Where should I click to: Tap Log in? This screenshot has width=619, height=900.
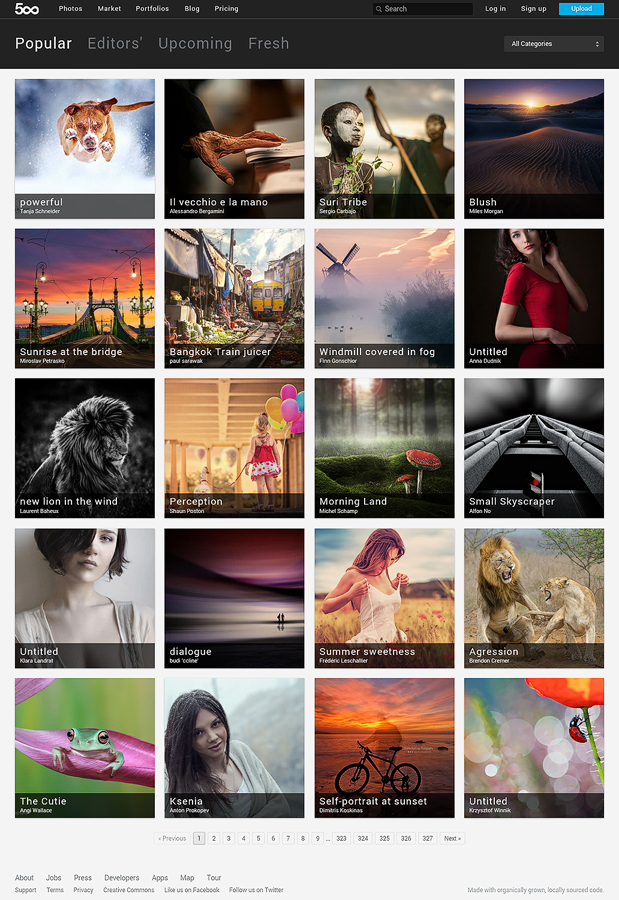pos(495,9)
